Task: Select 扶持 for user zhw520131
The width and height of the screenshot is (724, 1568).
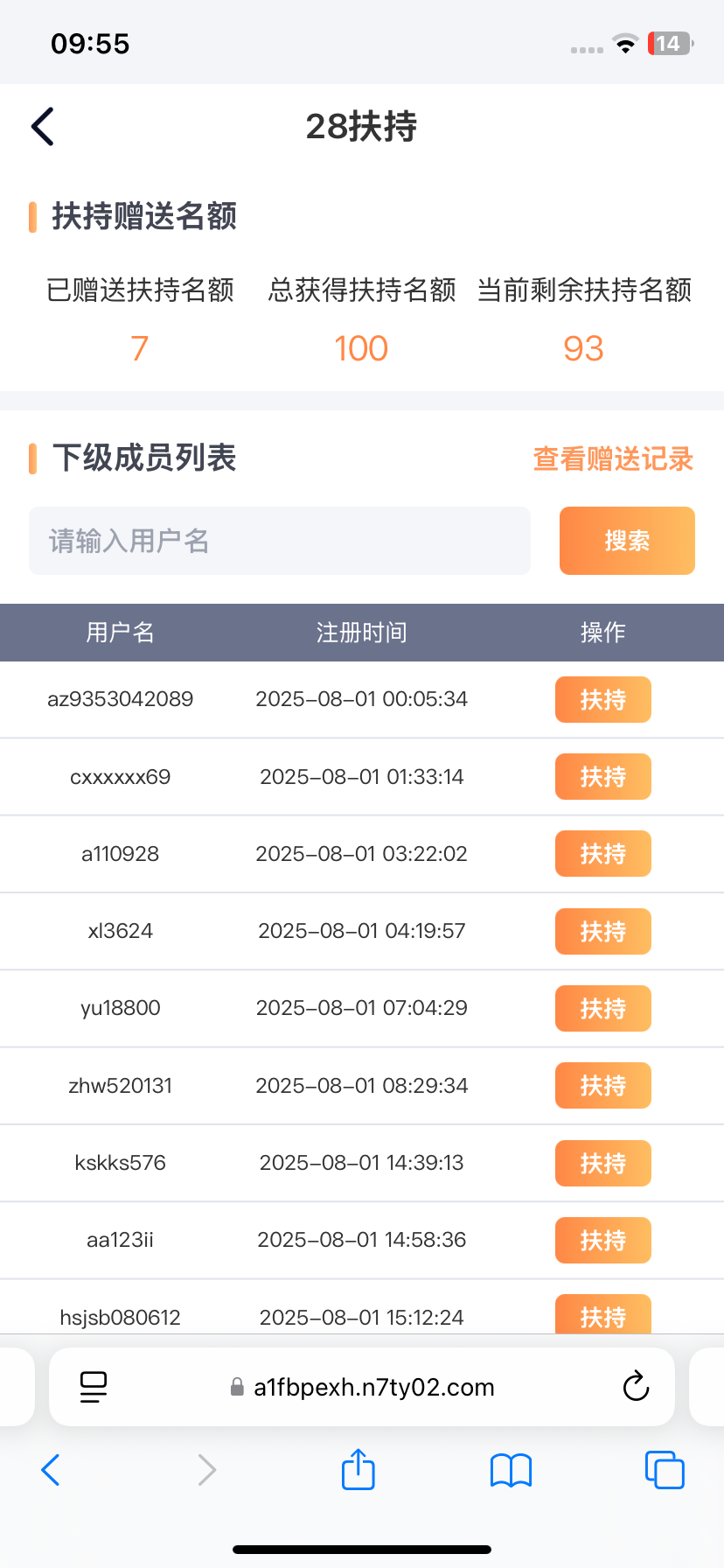Action: 602,1085
